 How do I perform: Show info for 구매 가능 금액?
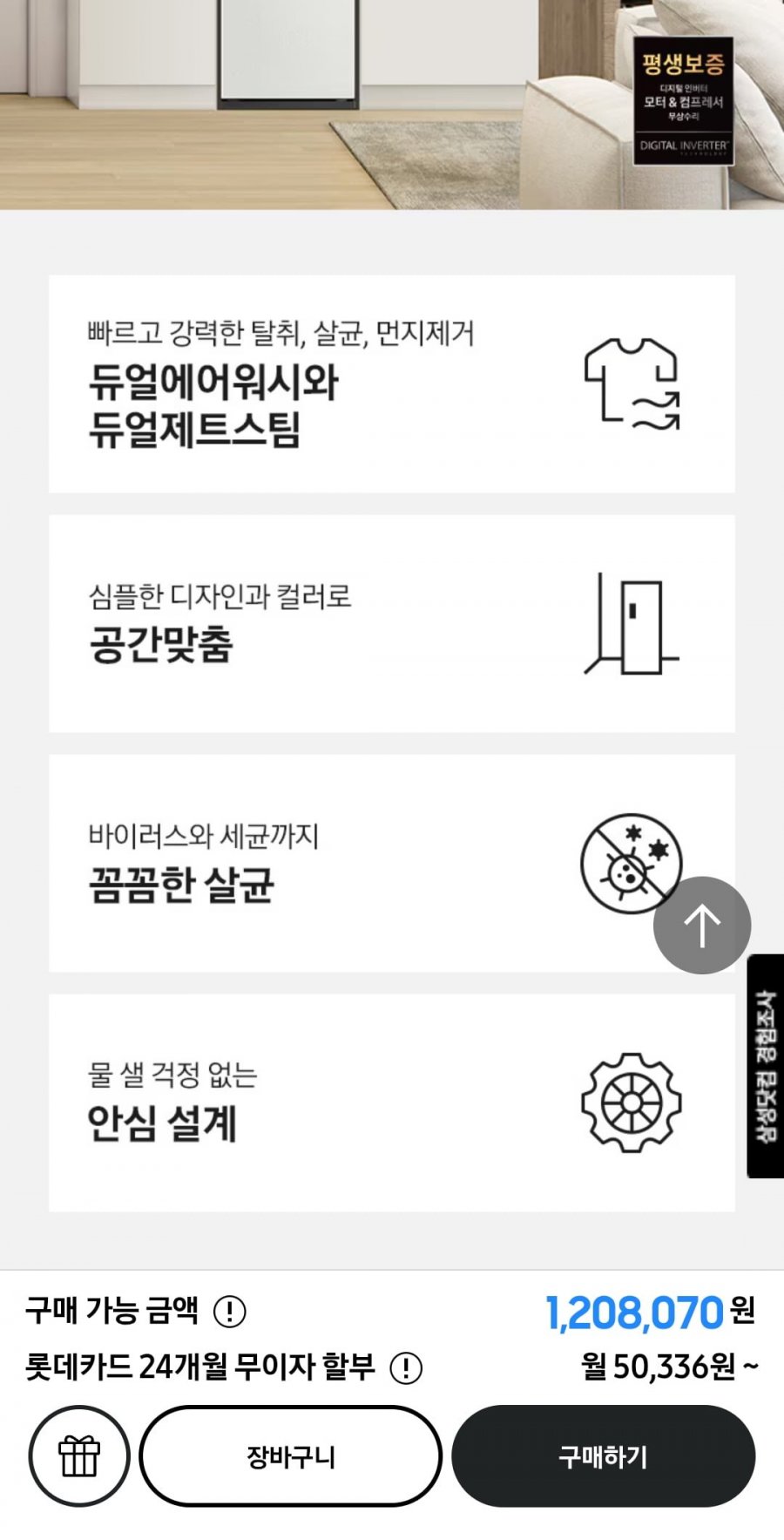tap(230, 1311)
